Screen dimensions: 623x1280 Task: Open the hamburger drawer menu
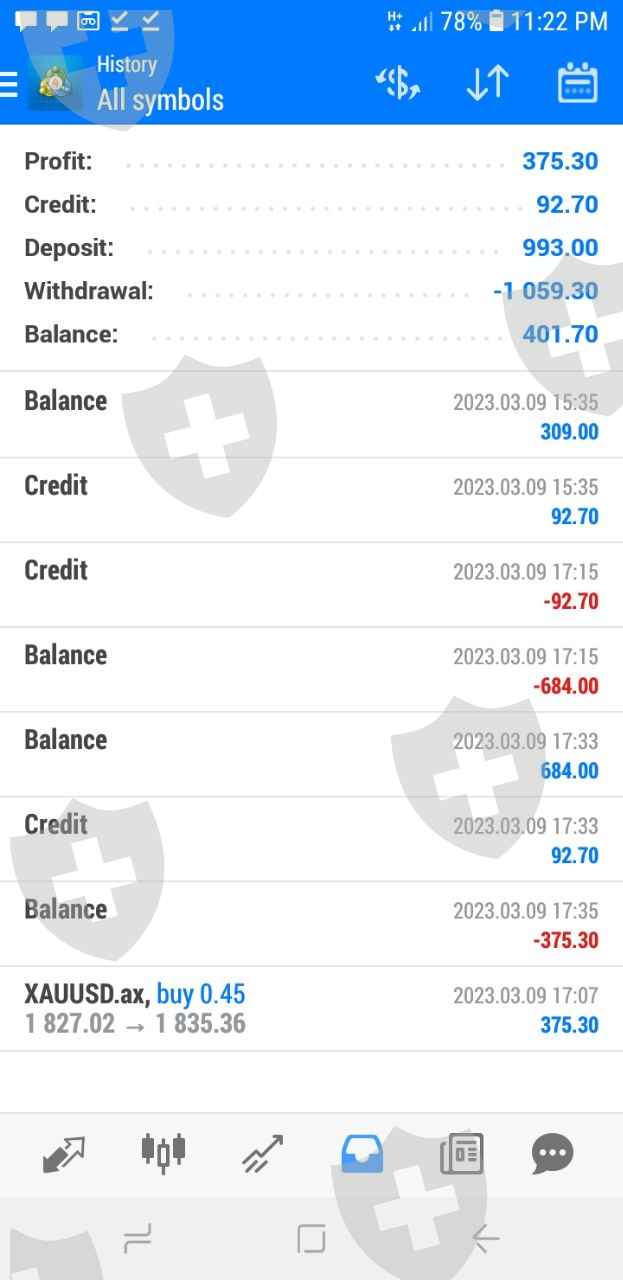point(10,84)
